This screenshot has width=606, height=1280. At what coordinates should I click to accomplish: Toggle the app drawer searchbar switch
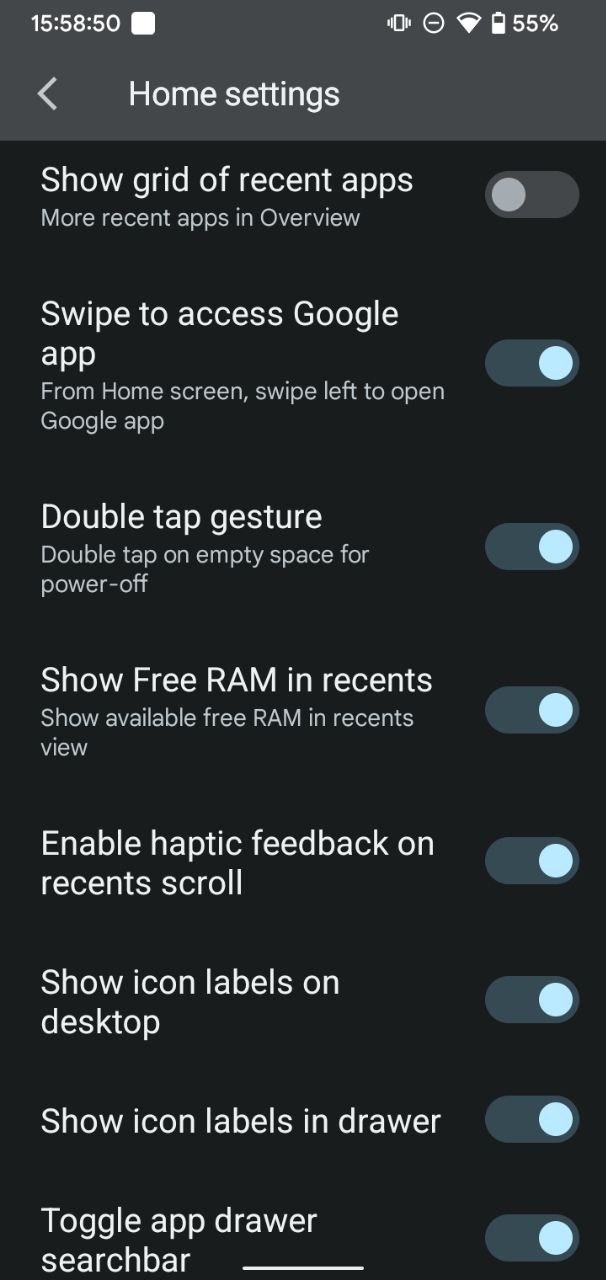tap(531, 1239)
